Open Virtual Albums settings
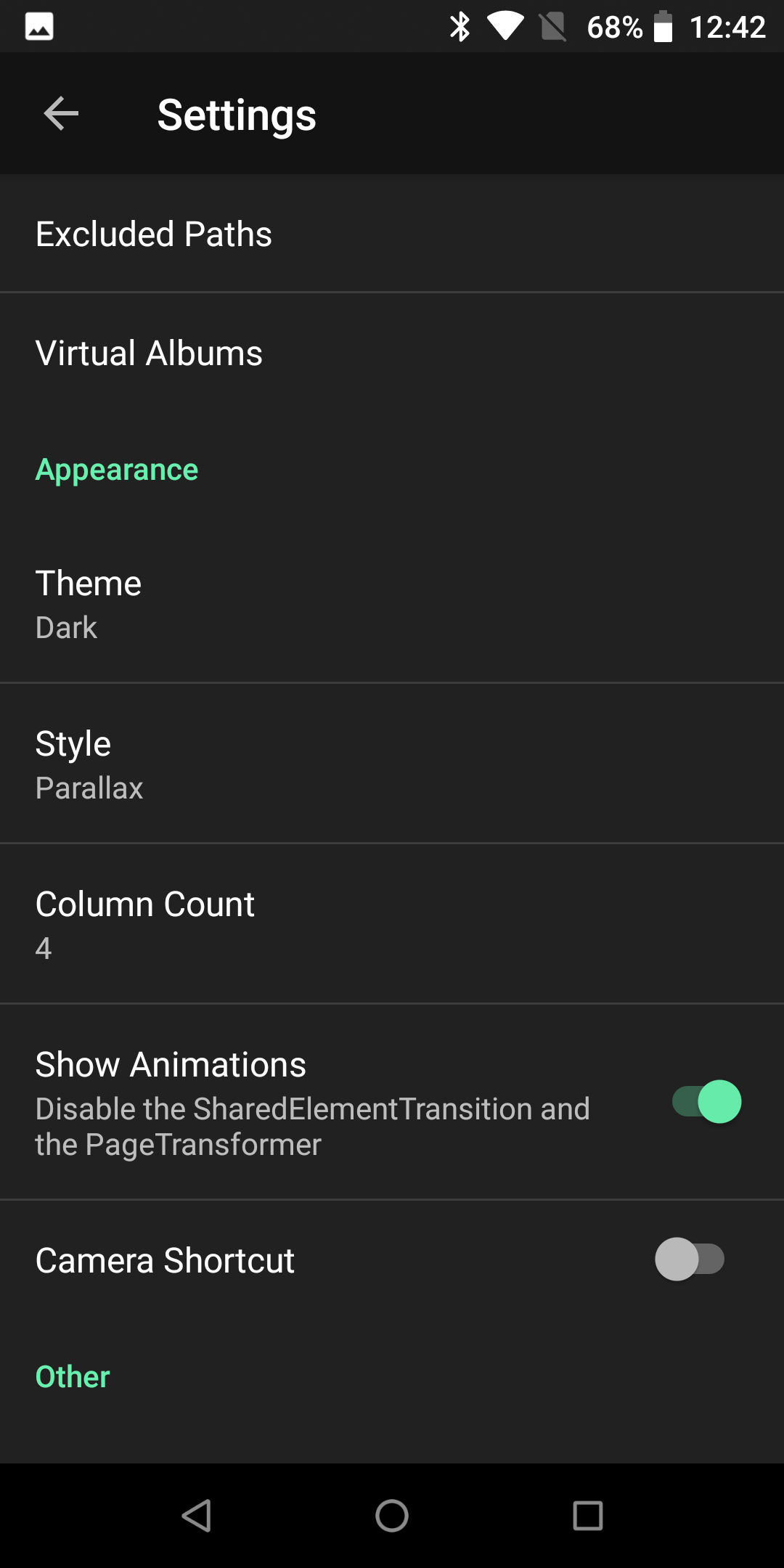This screenshot has height=1568, width=784. point(392,354)
